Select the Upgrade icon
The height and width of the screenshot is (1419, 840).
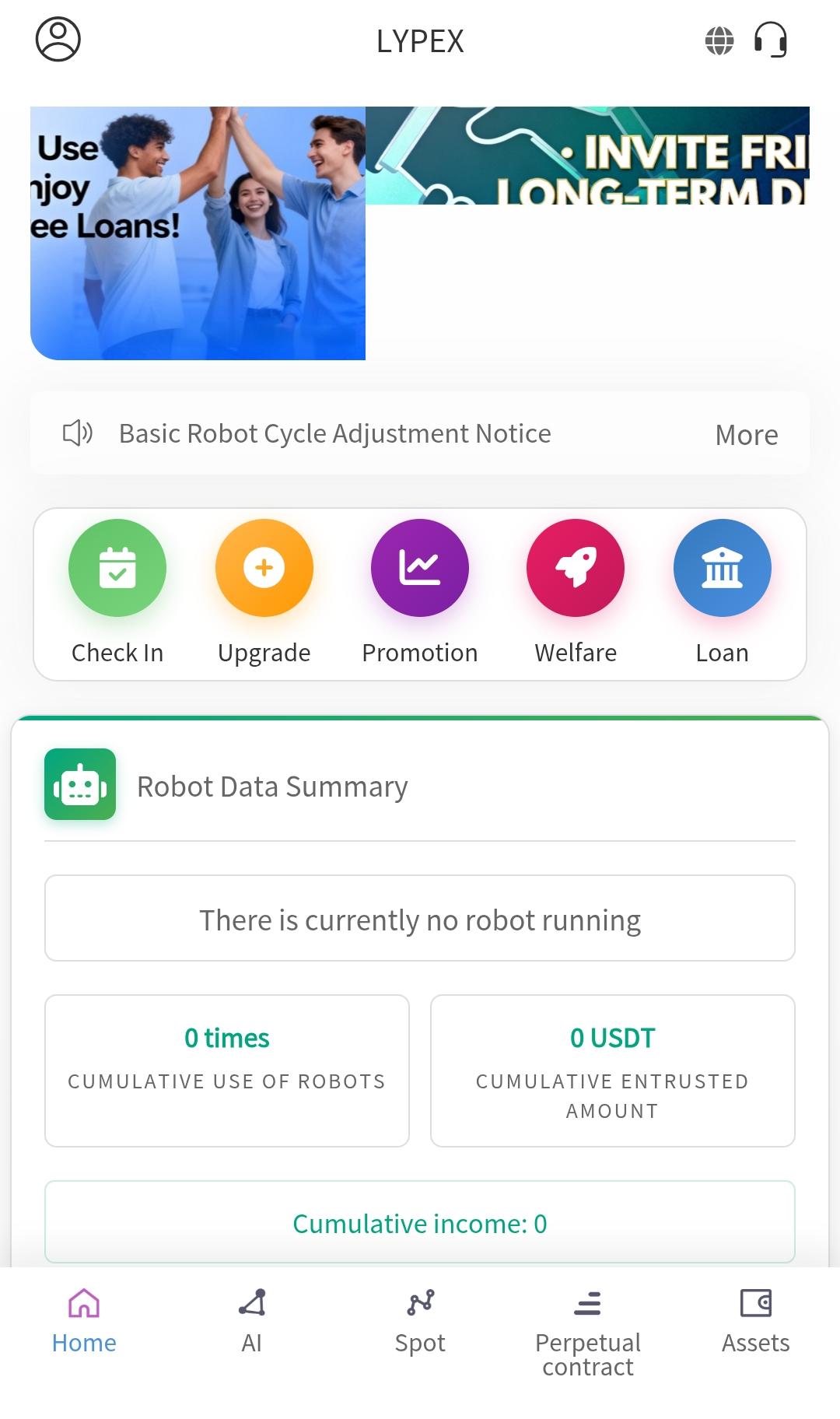click(x=264, y=568)
